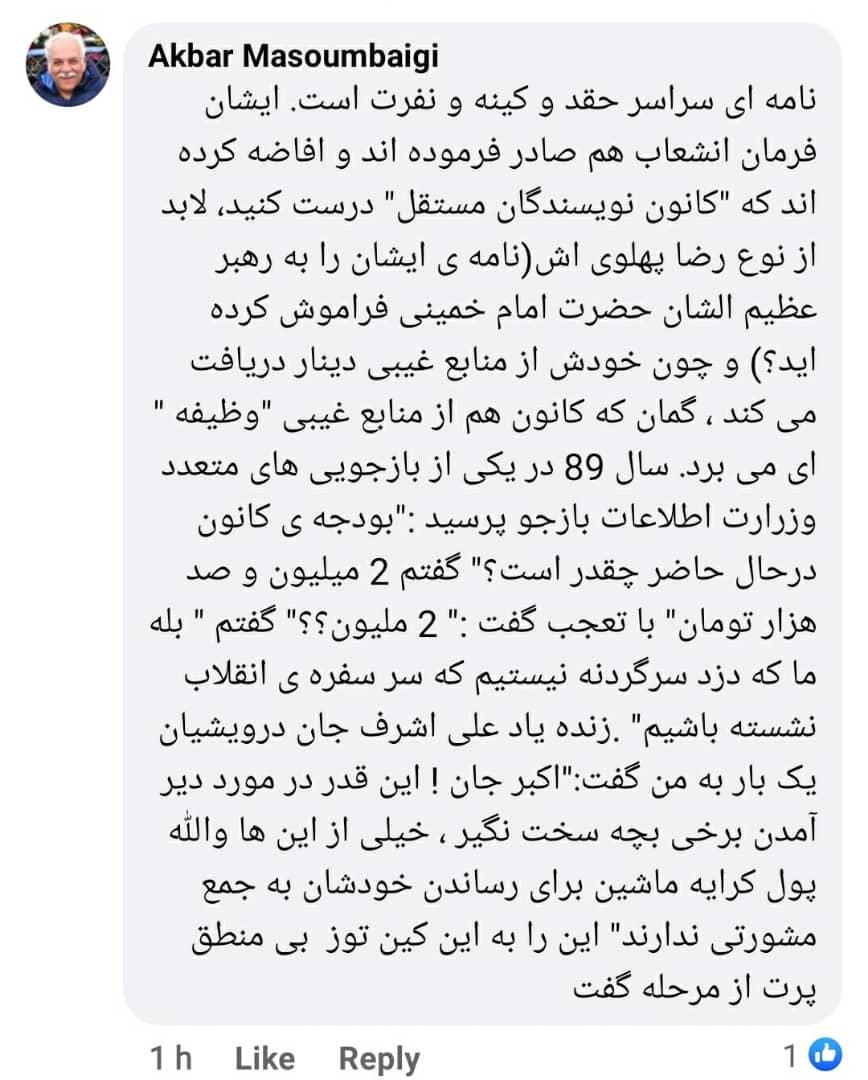This screenshot has width=868, height=1080.
Task: Like Akbar Masoumbaigi's comment
Action: tap(265, 1058)
